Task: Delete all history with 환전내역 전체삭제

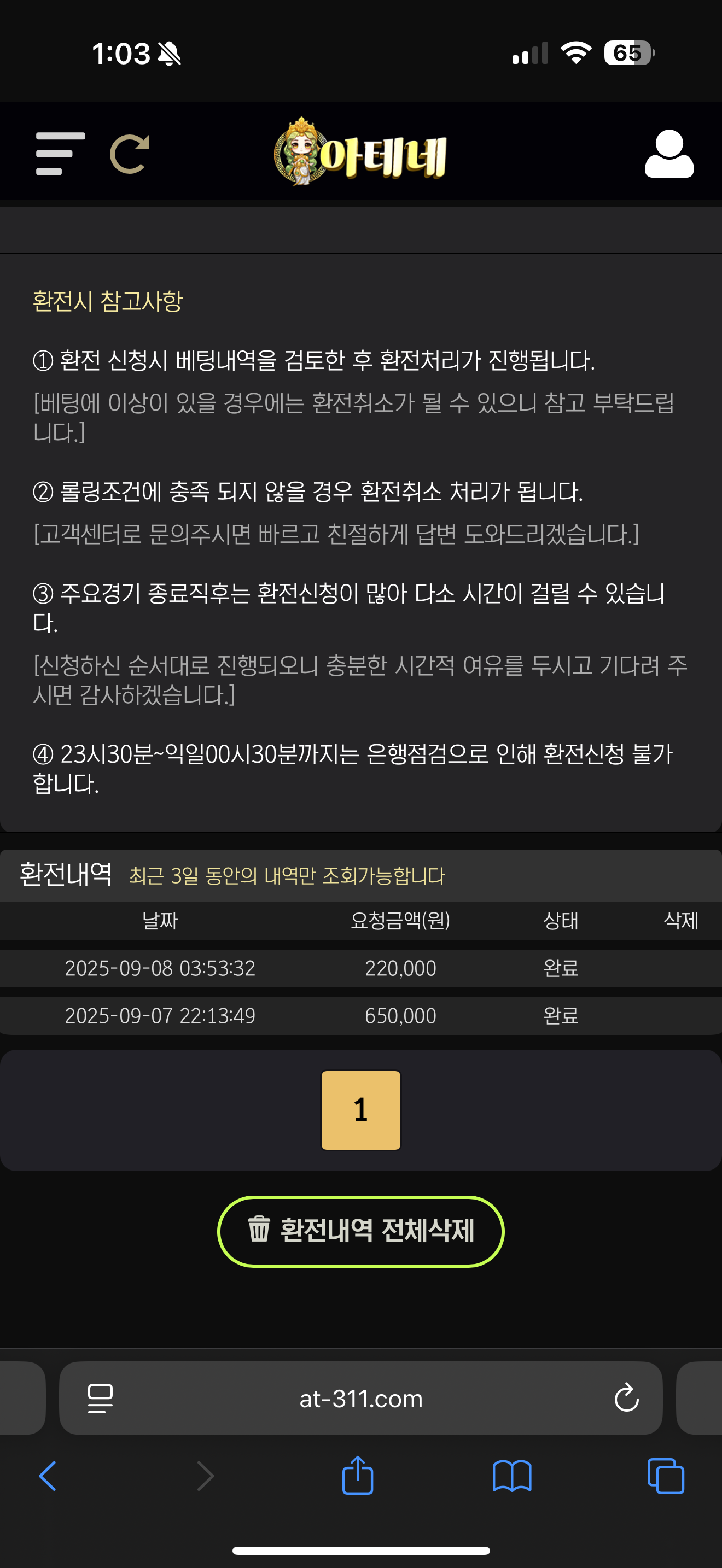Action: (x=360, y=1231)
